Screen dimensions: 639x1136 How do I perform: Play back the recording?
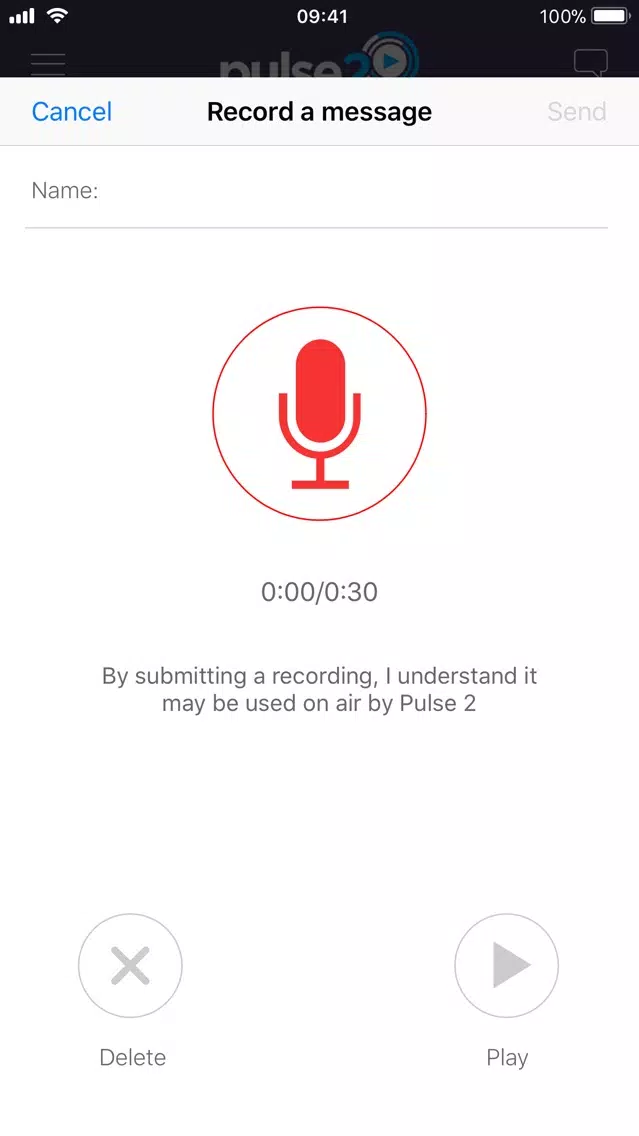click(506, 965)
